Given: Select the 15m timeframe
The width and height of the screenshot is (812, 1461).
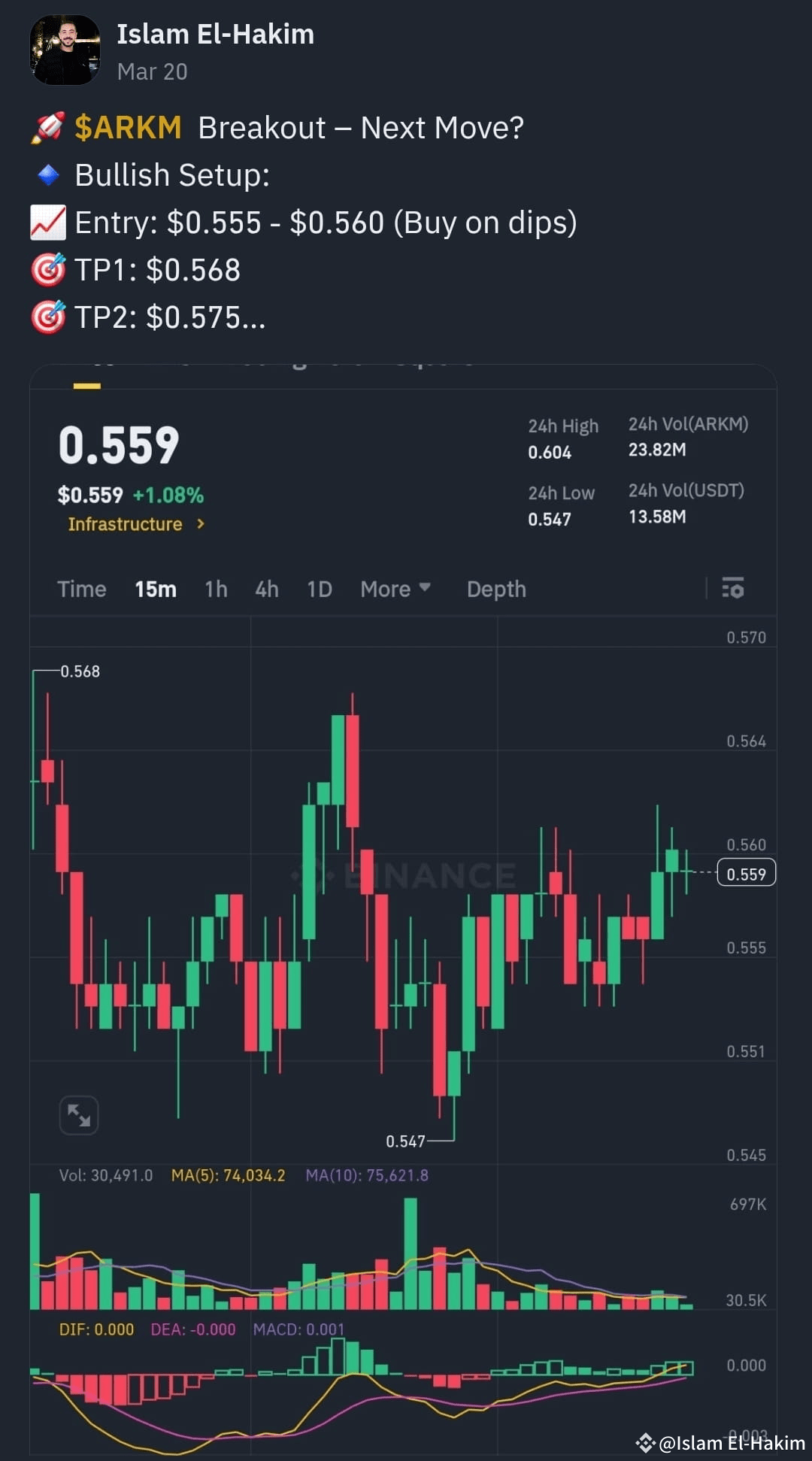Looking at the screenshot, I should coord(156,590).
